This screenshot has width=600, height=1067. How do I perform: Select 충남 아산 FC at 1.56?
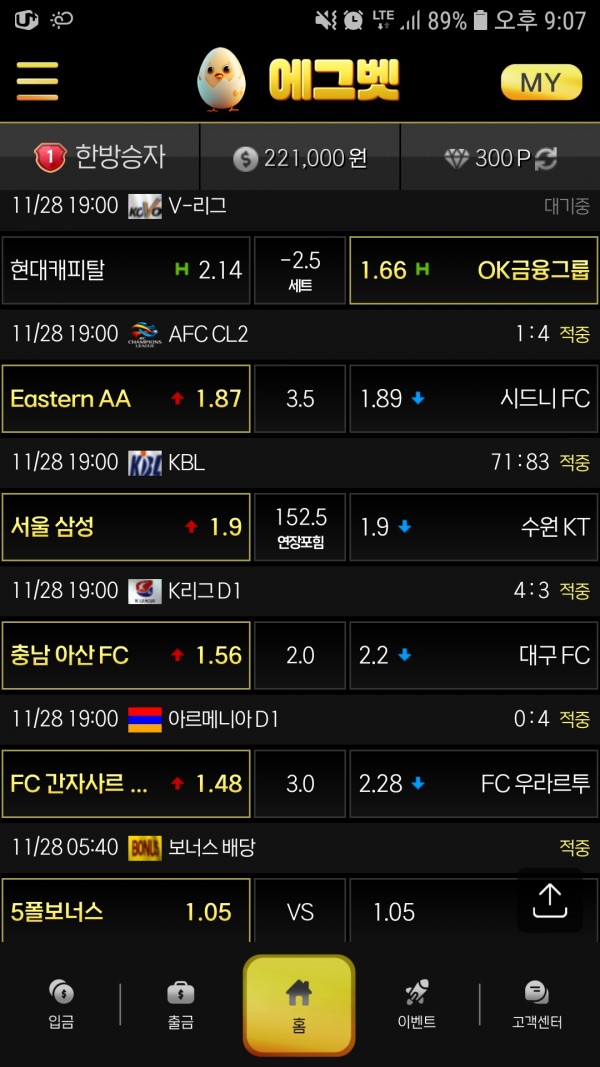tap(126, 656)
